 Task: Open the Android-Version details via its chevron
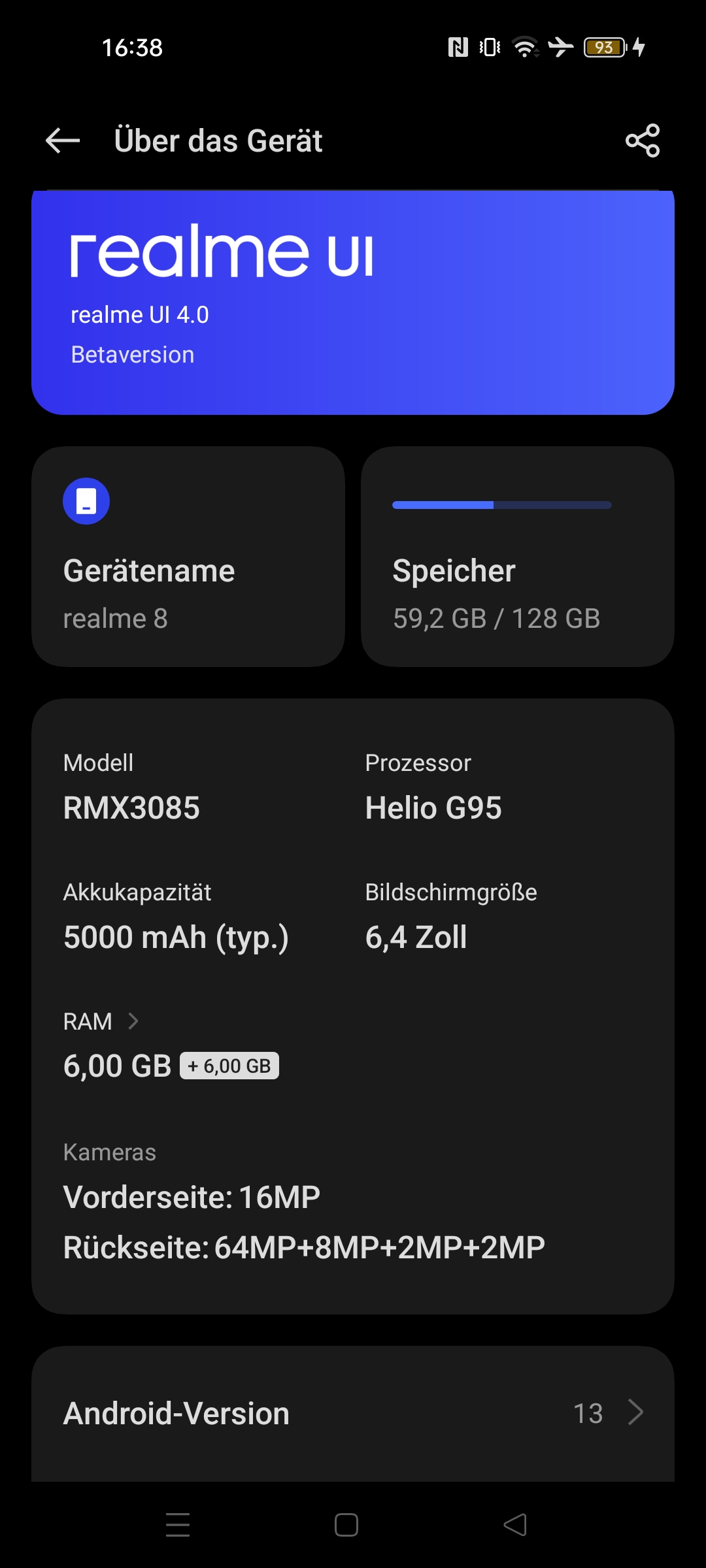pos(636,1413)
